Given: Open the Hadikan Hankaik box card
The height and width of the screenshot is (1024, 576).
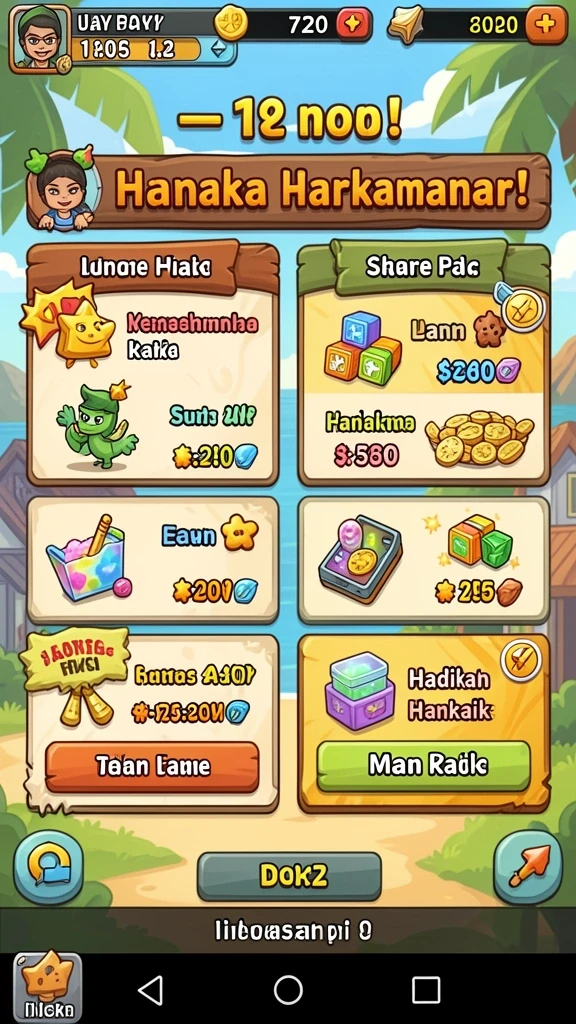Looking at the screenshot, I should point(424,723).
